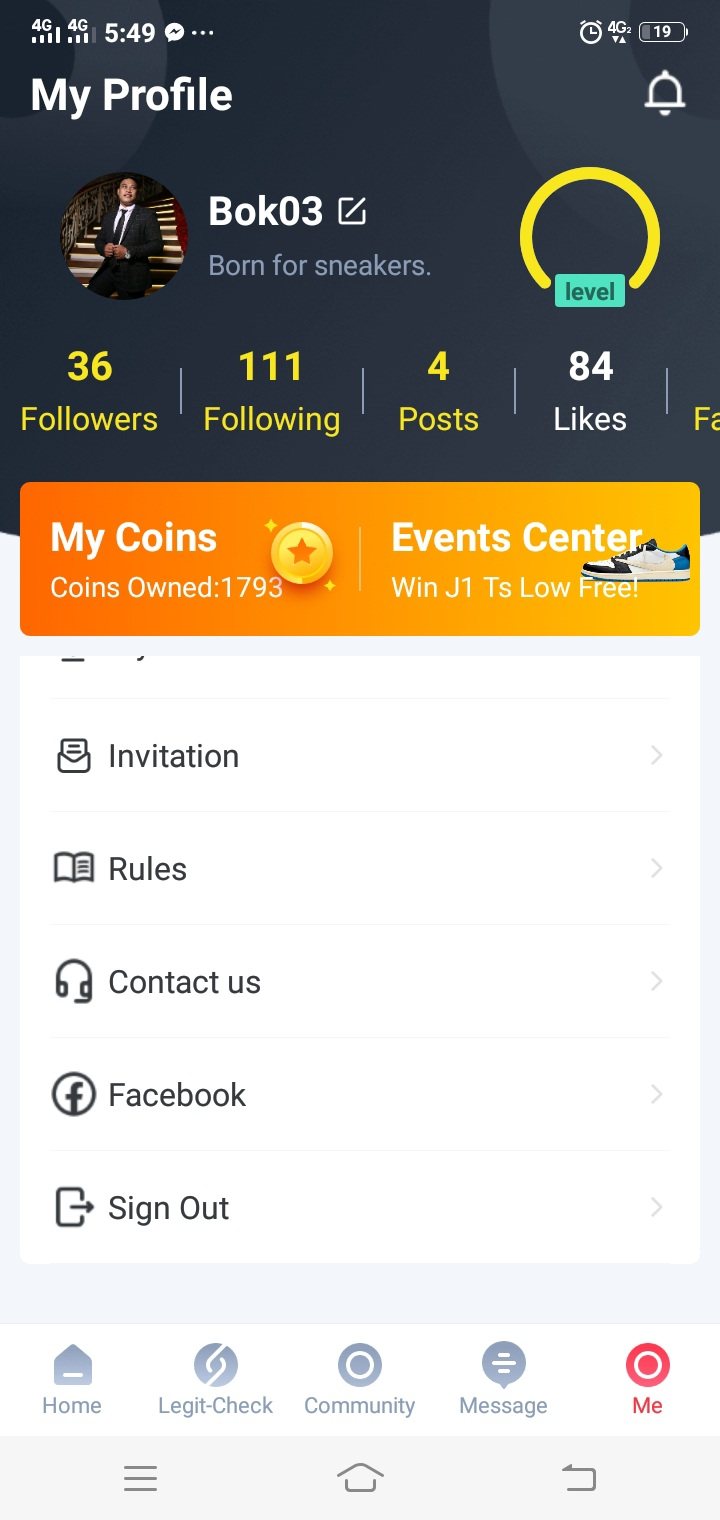Open the 84 Likes section
The width and height of the screenshot is (720, 1520).
coord(590,392)
